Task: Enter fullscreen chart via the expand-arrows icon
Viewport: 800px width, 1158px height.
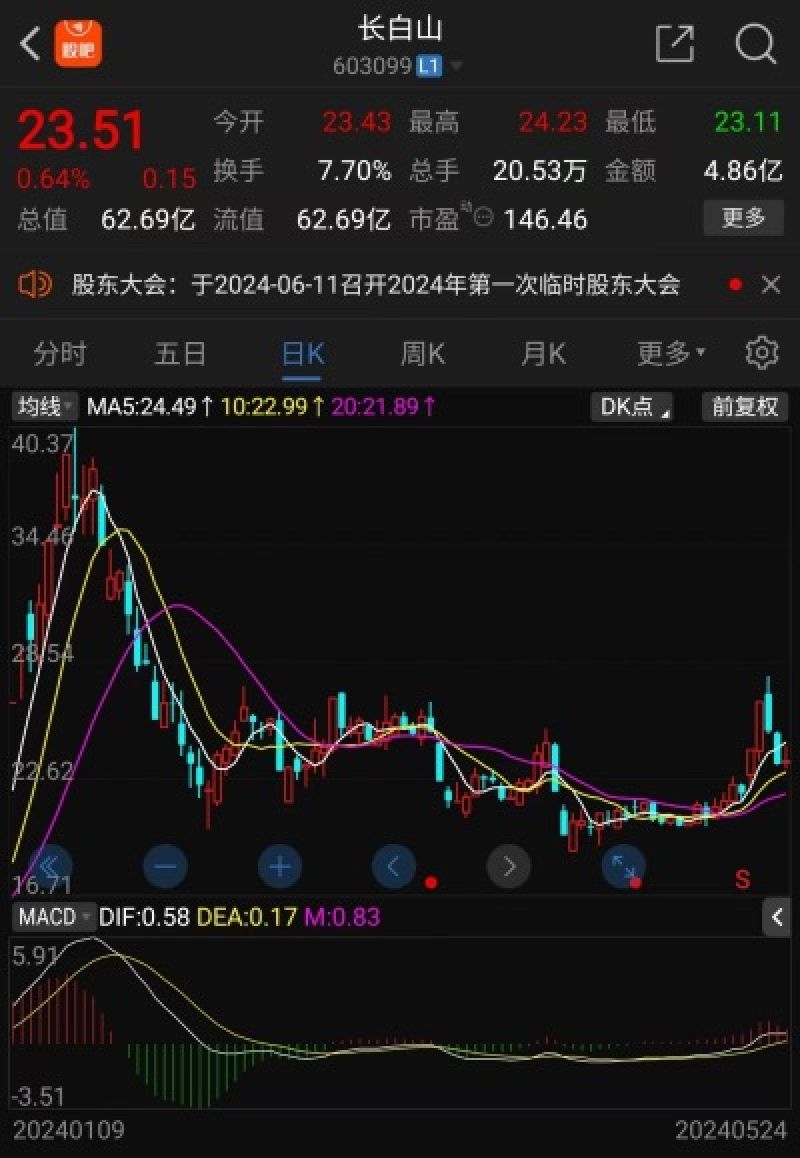Action: (x=623, y=866)
